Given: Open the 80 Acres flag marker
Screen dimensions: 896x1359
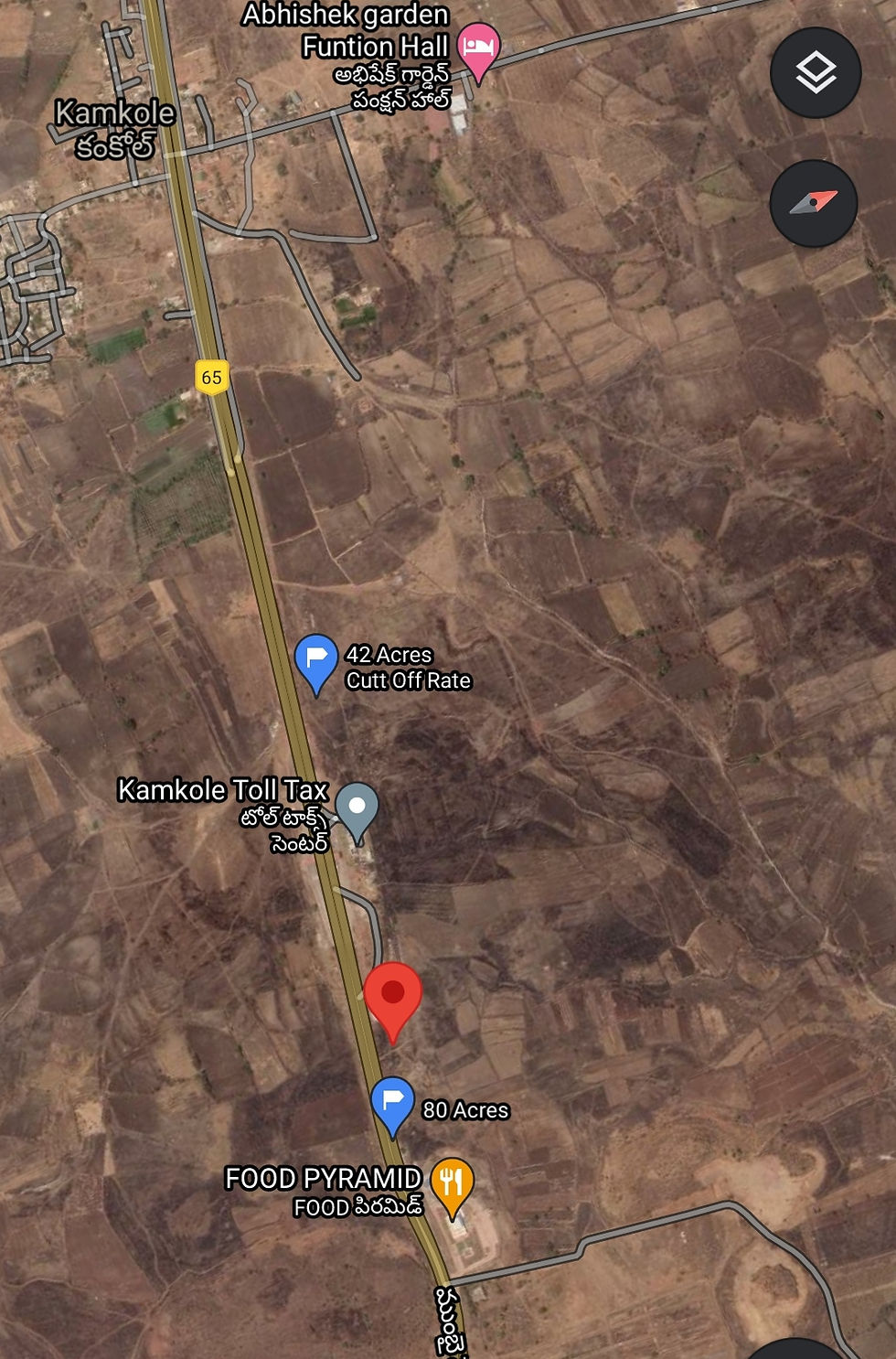Looking at the screenshot, I should click(392, 1101).
